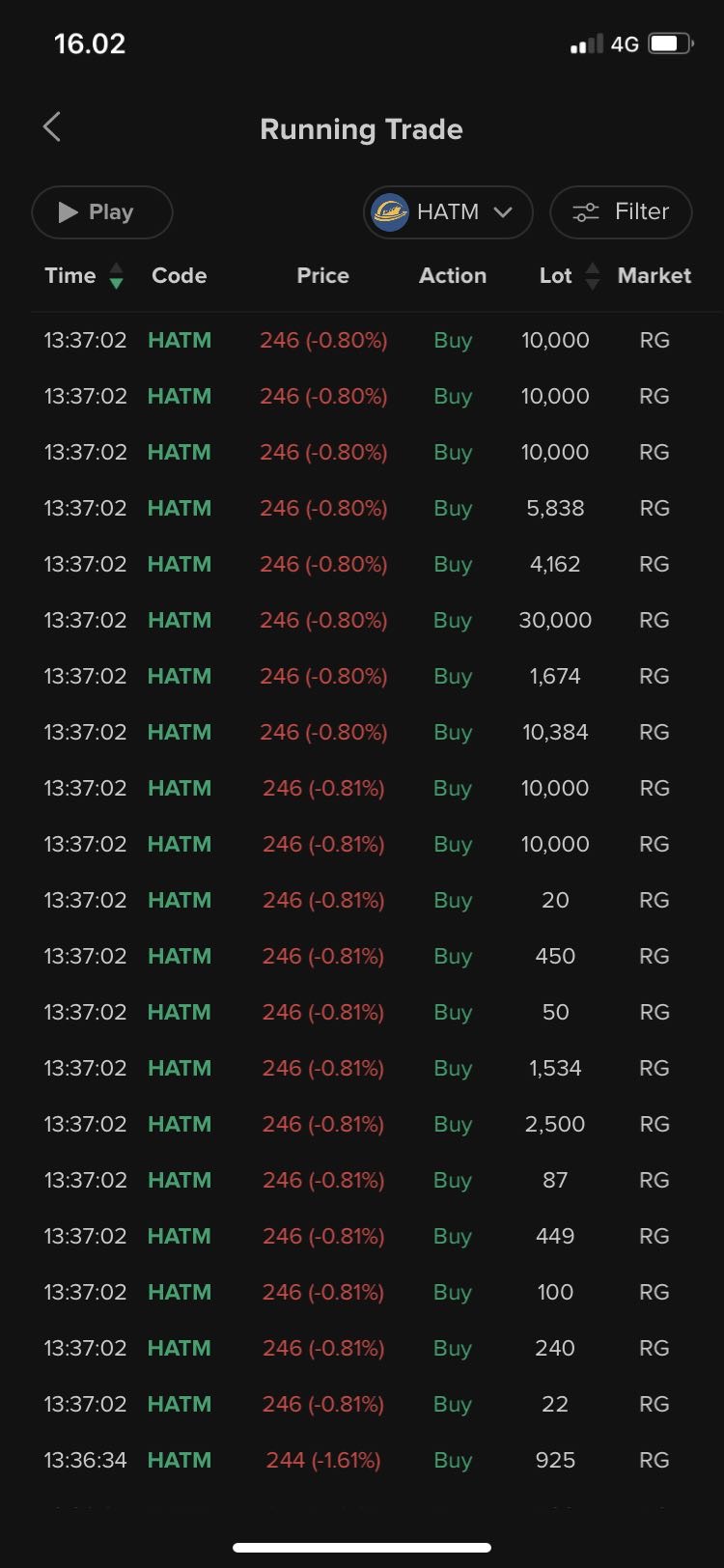Sort trades by Time column
Viewport: 724px width, 1568px height.
[84, 276]
